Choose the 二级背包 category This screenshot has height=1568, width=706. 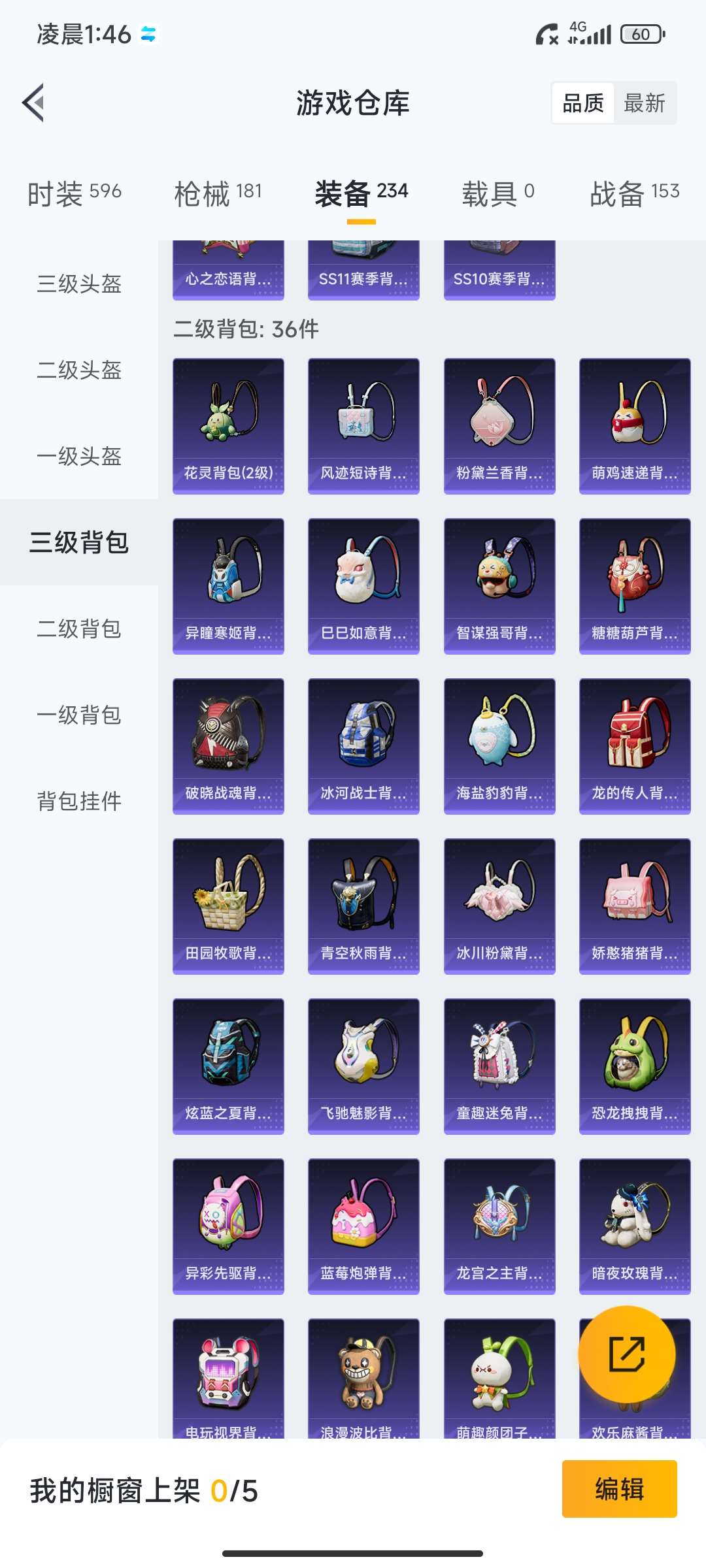(79, 629)
